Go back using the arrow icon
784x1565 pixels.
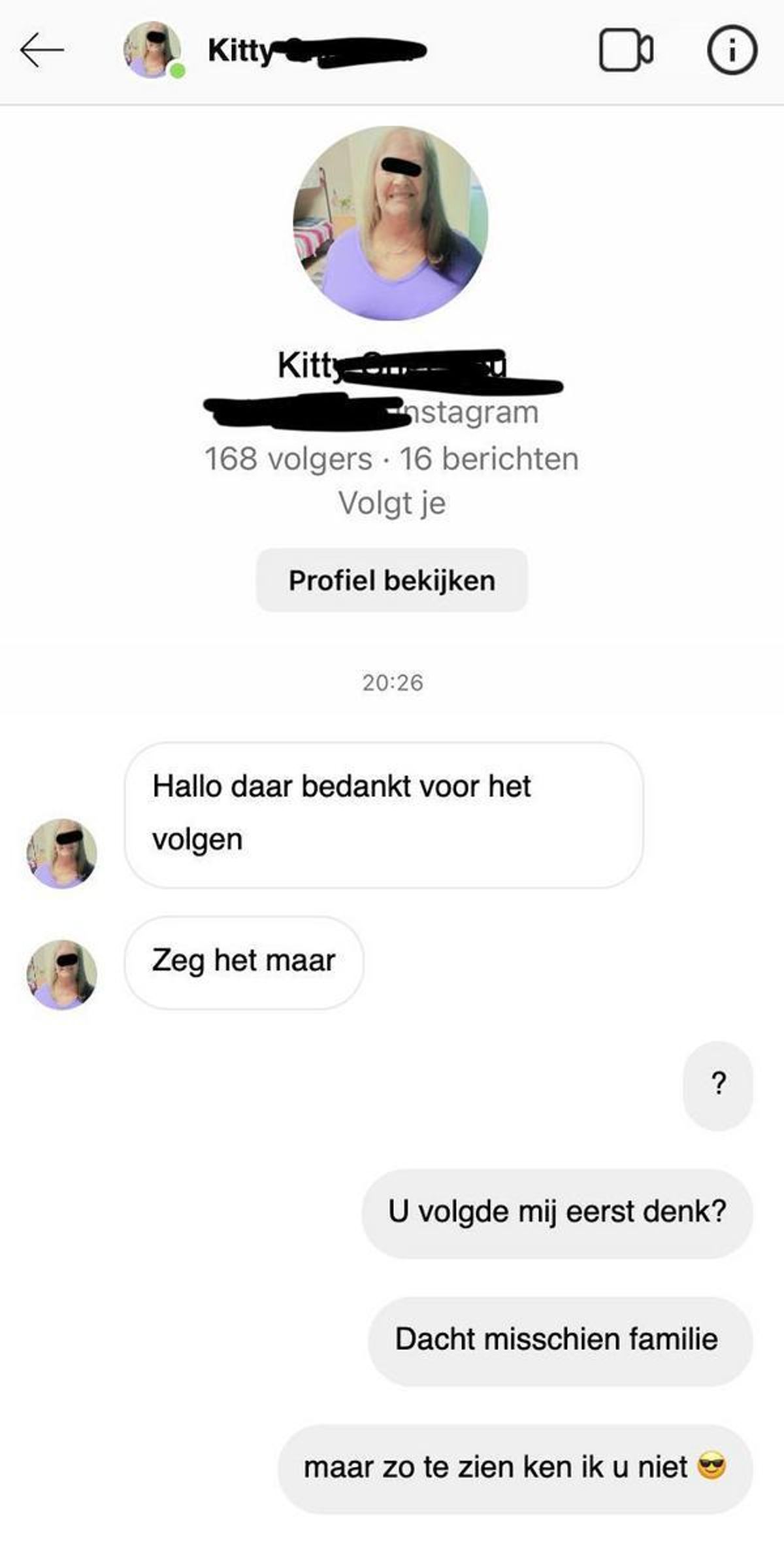click(x=42, y=50)
